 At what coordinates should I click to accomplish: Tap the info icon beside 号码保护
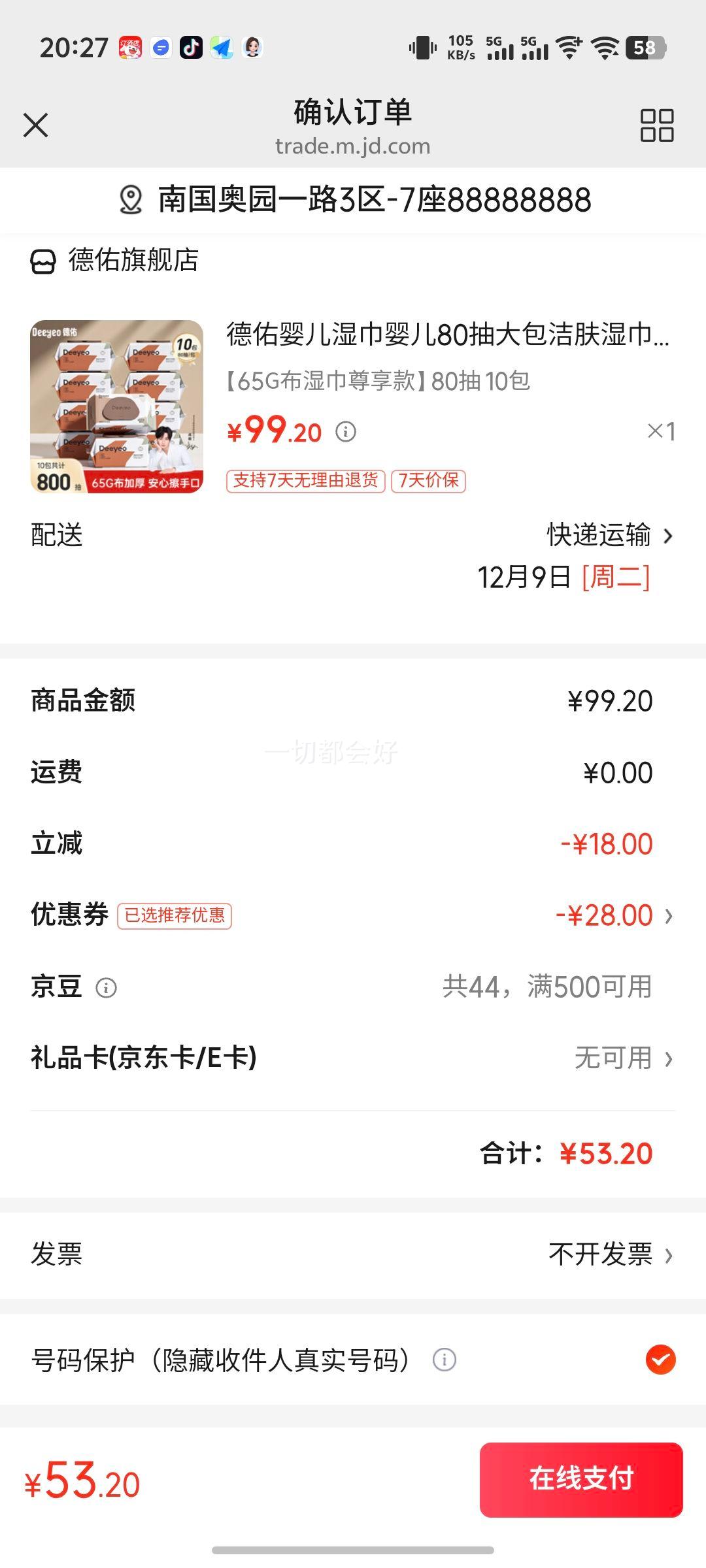(x=445, y=1360)
